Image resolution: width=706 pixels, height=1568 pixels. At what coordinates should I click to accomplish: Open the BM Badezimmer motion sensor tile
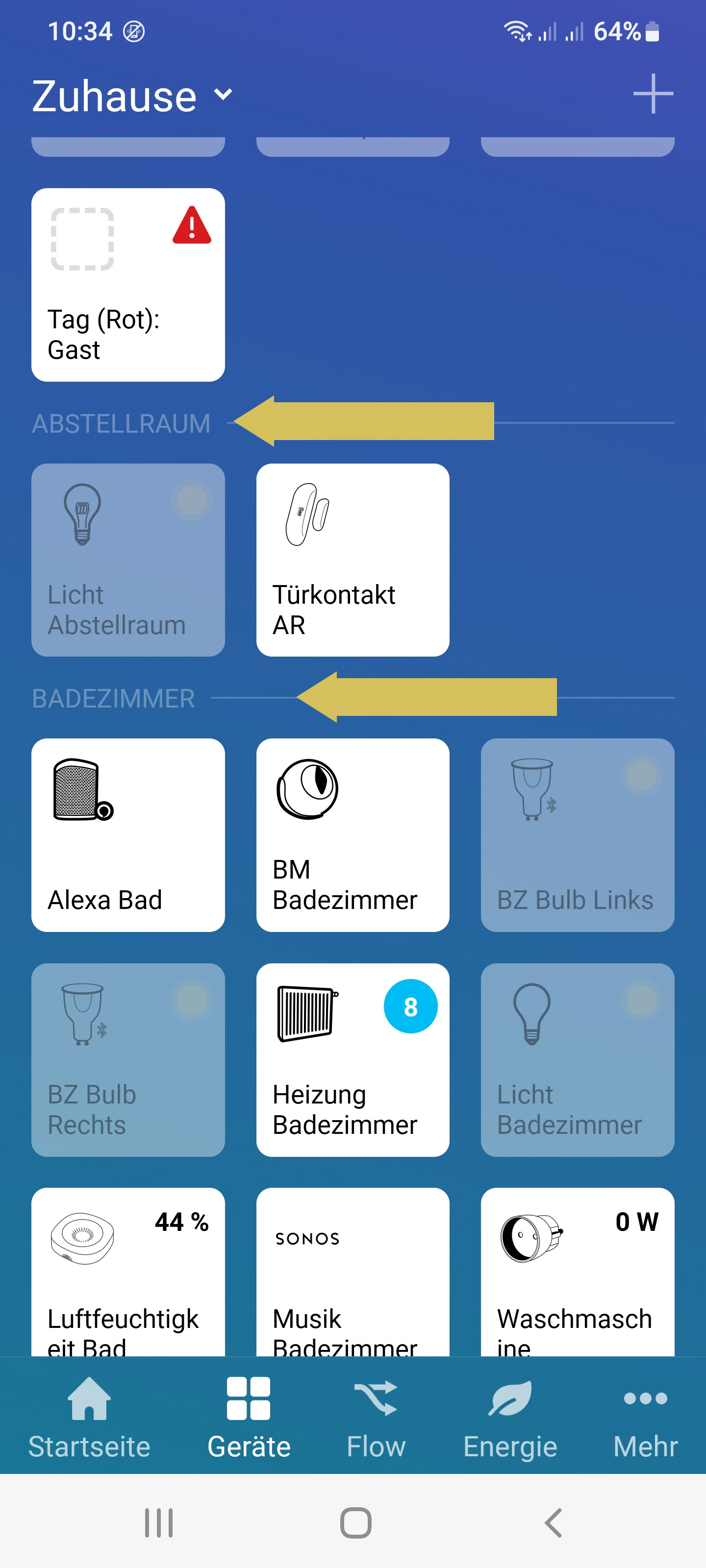353,834
